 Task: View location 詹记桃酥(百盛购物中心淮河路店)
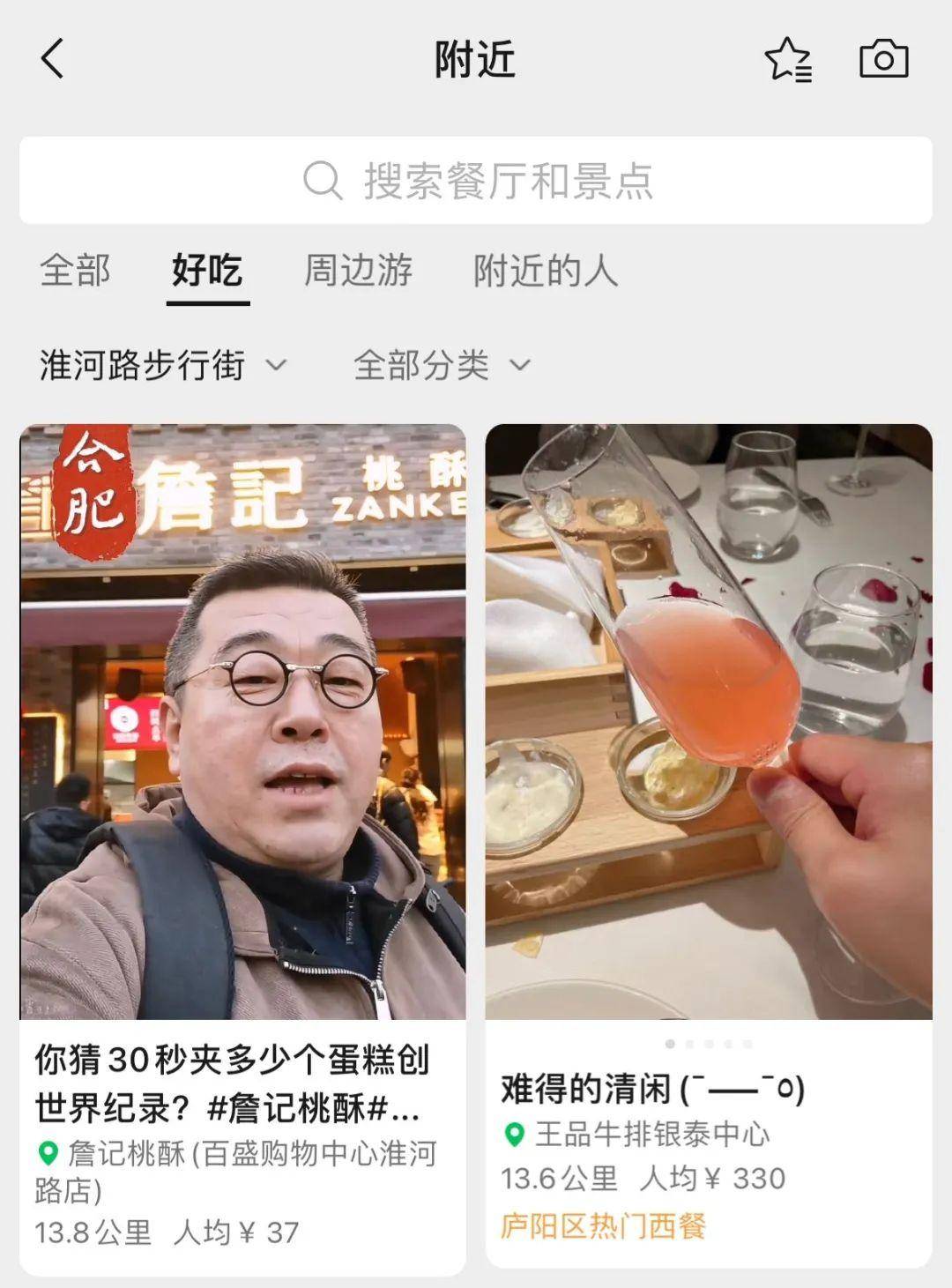click(x=238, y=1171)
